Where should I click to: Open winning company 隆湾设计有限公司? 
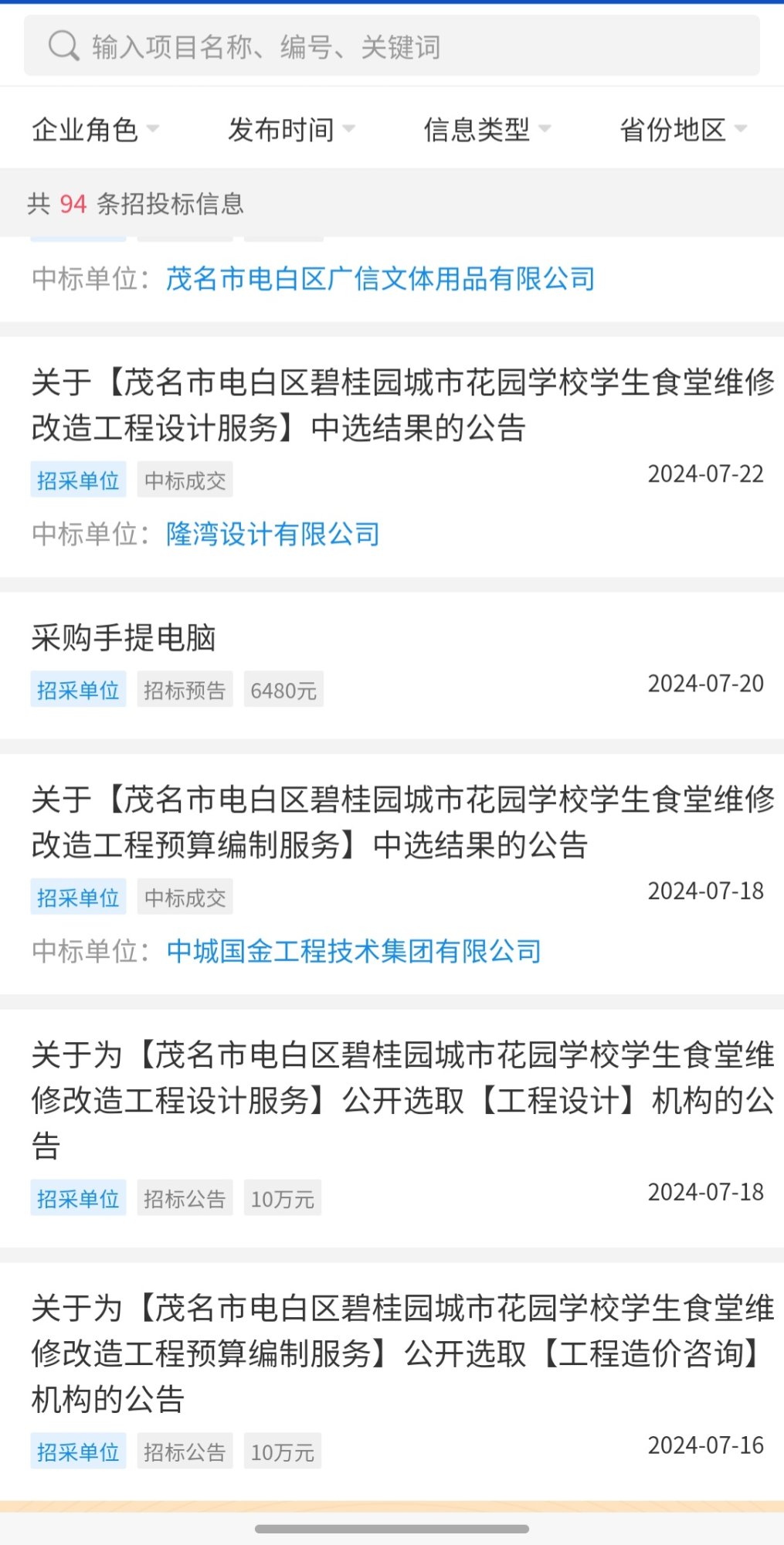(x=273, y=534)
